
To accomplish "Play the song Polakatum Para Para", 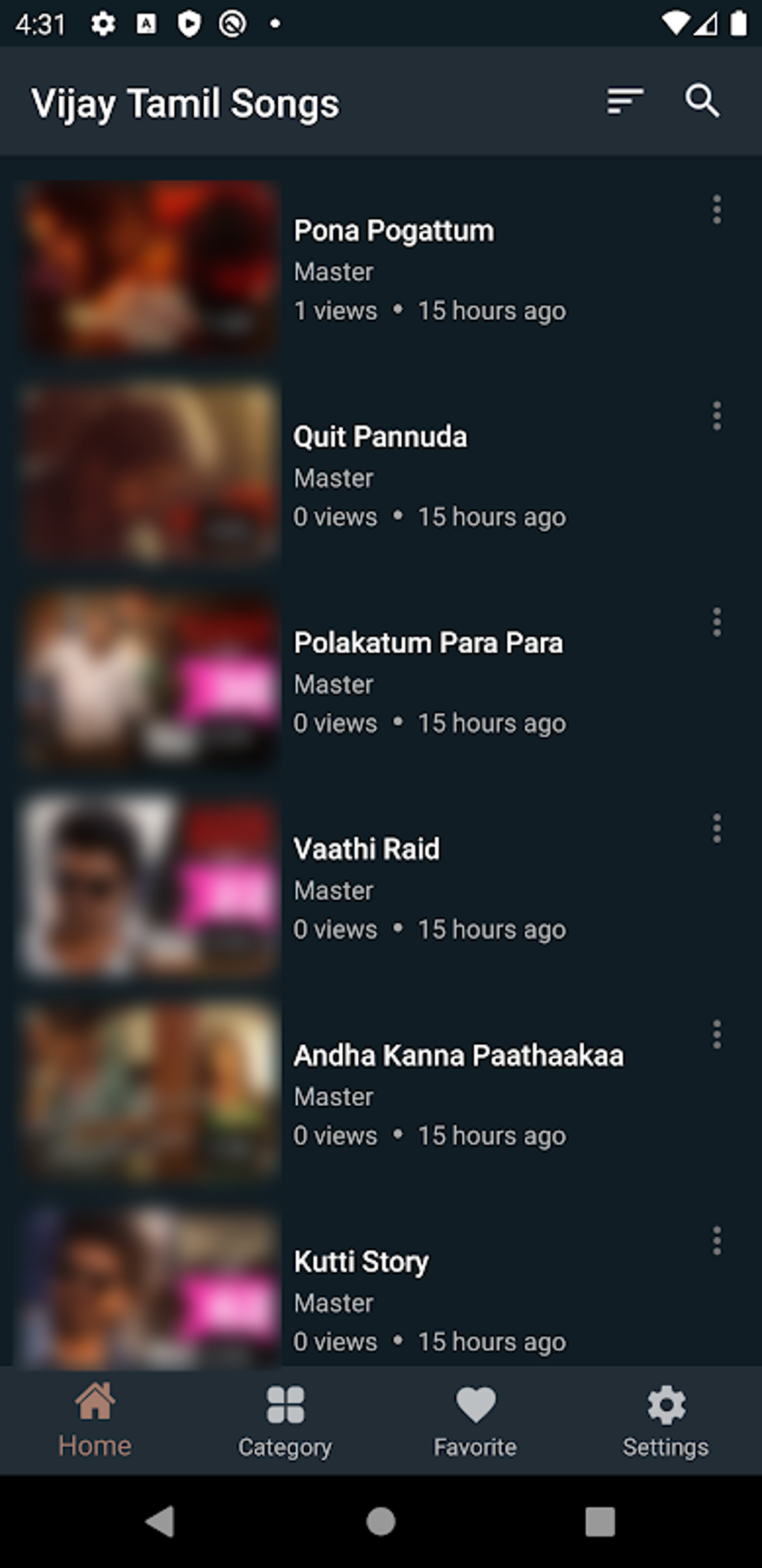I will (x=427, y=643).
